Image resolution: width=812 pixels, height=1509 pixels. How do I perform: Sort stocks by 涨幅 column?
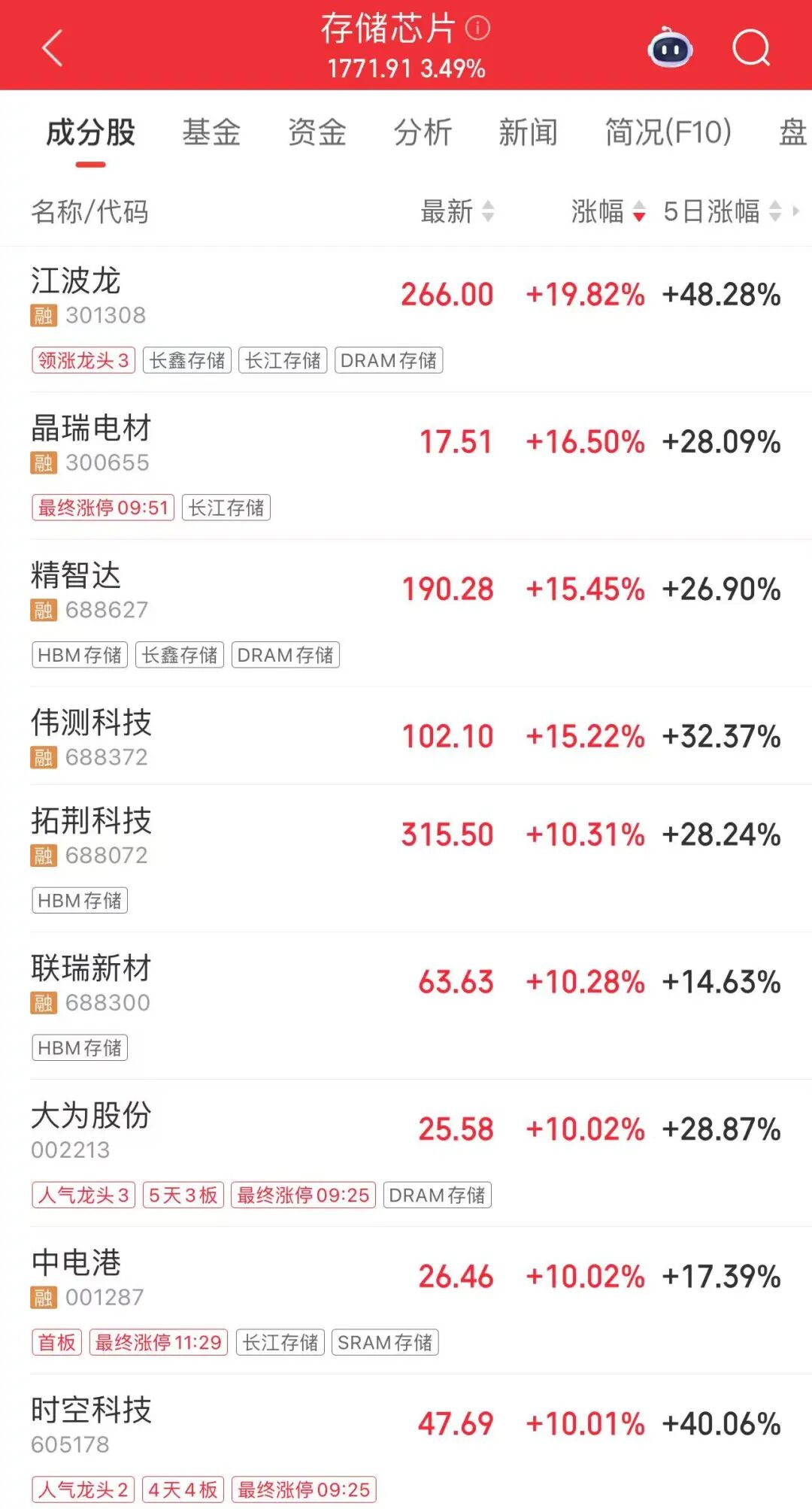click(607, 211)
